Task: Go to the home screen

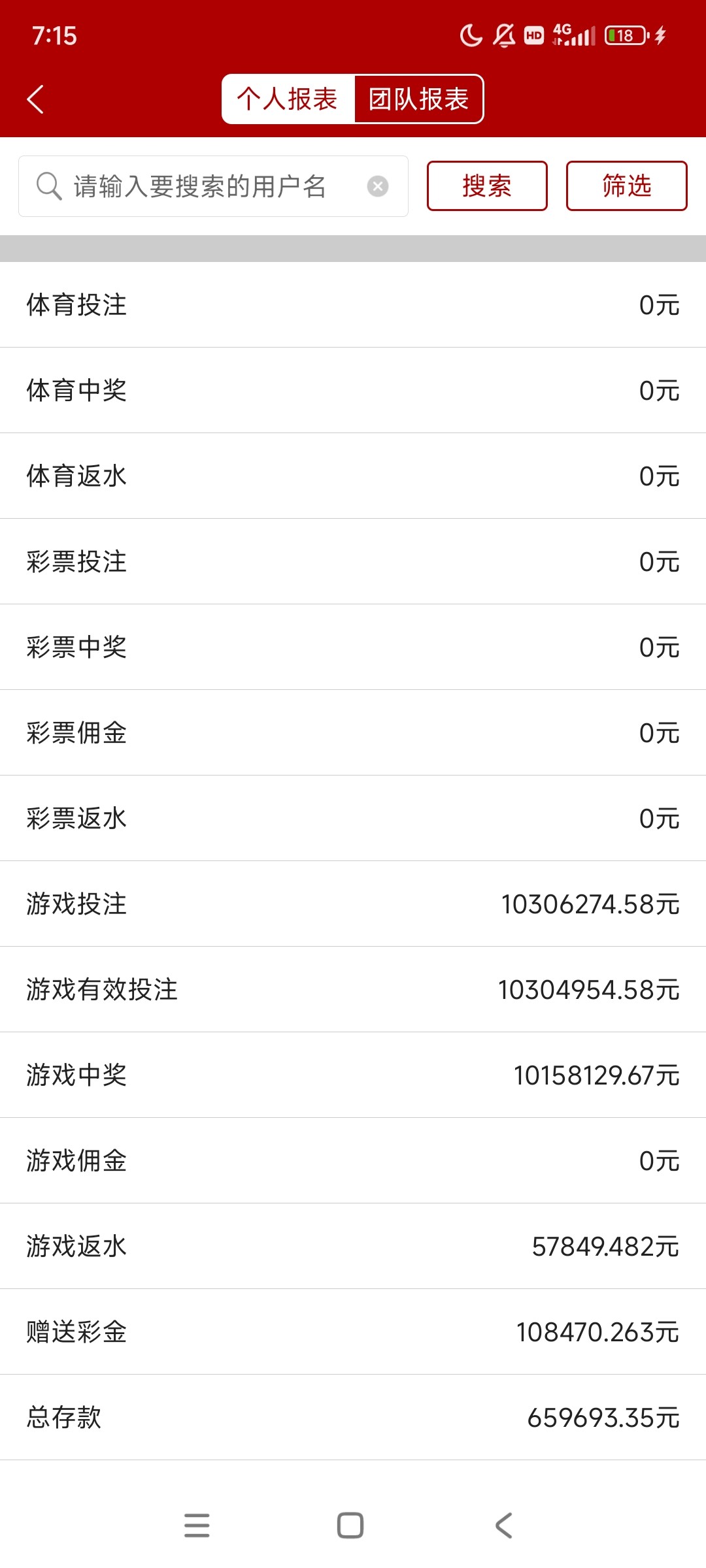Action: pos(350,1526)
